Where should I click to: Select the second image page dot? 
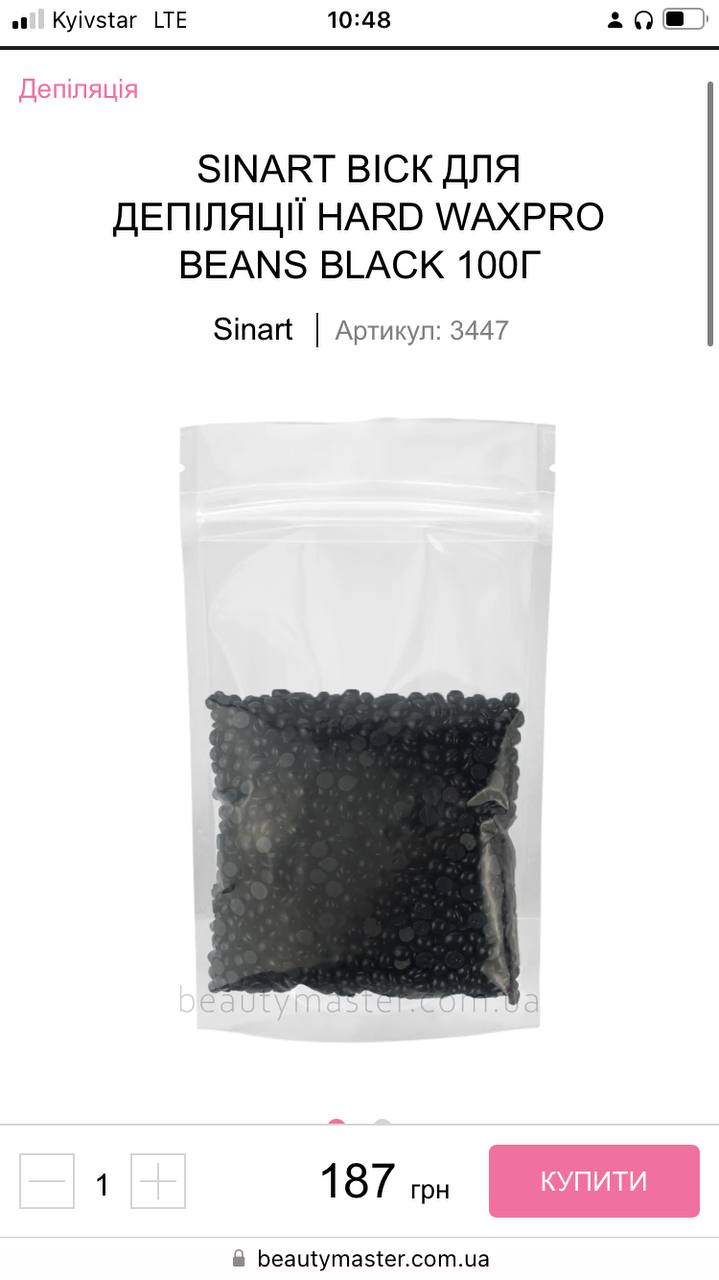point(382,1123)
